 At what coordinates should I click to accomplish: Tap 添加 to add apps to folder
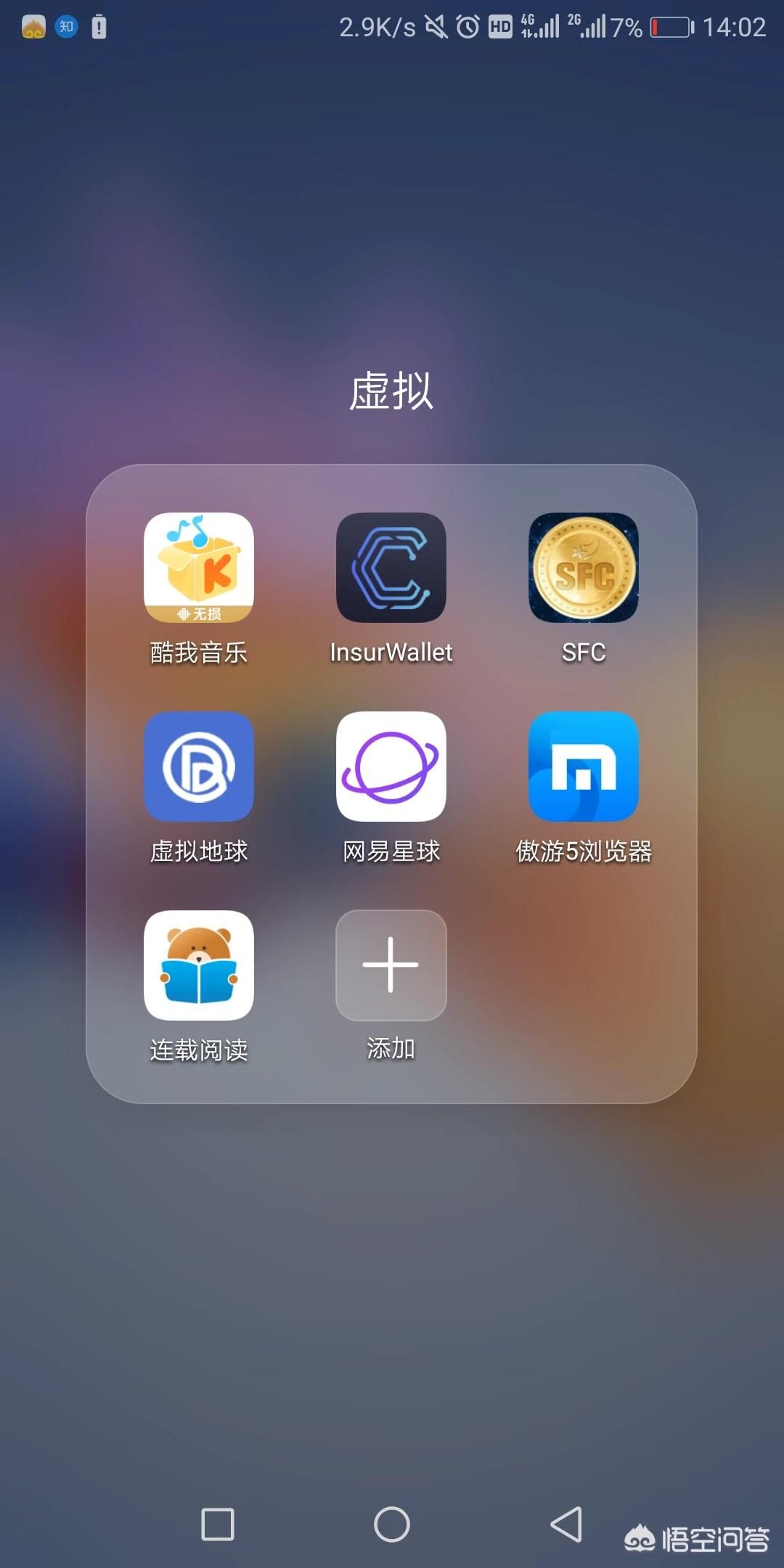tap(391, 965)
